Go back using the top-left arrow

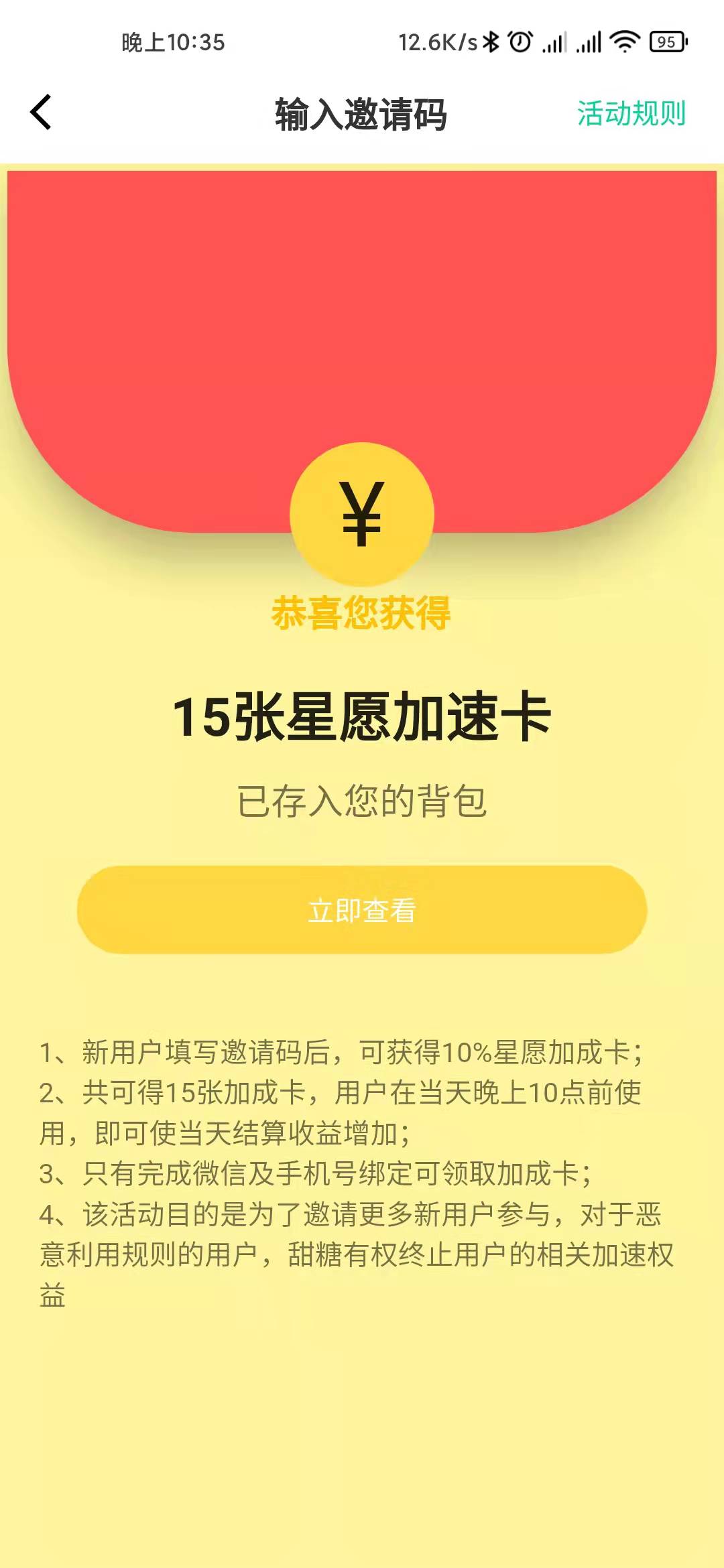(x=42, y=113)
